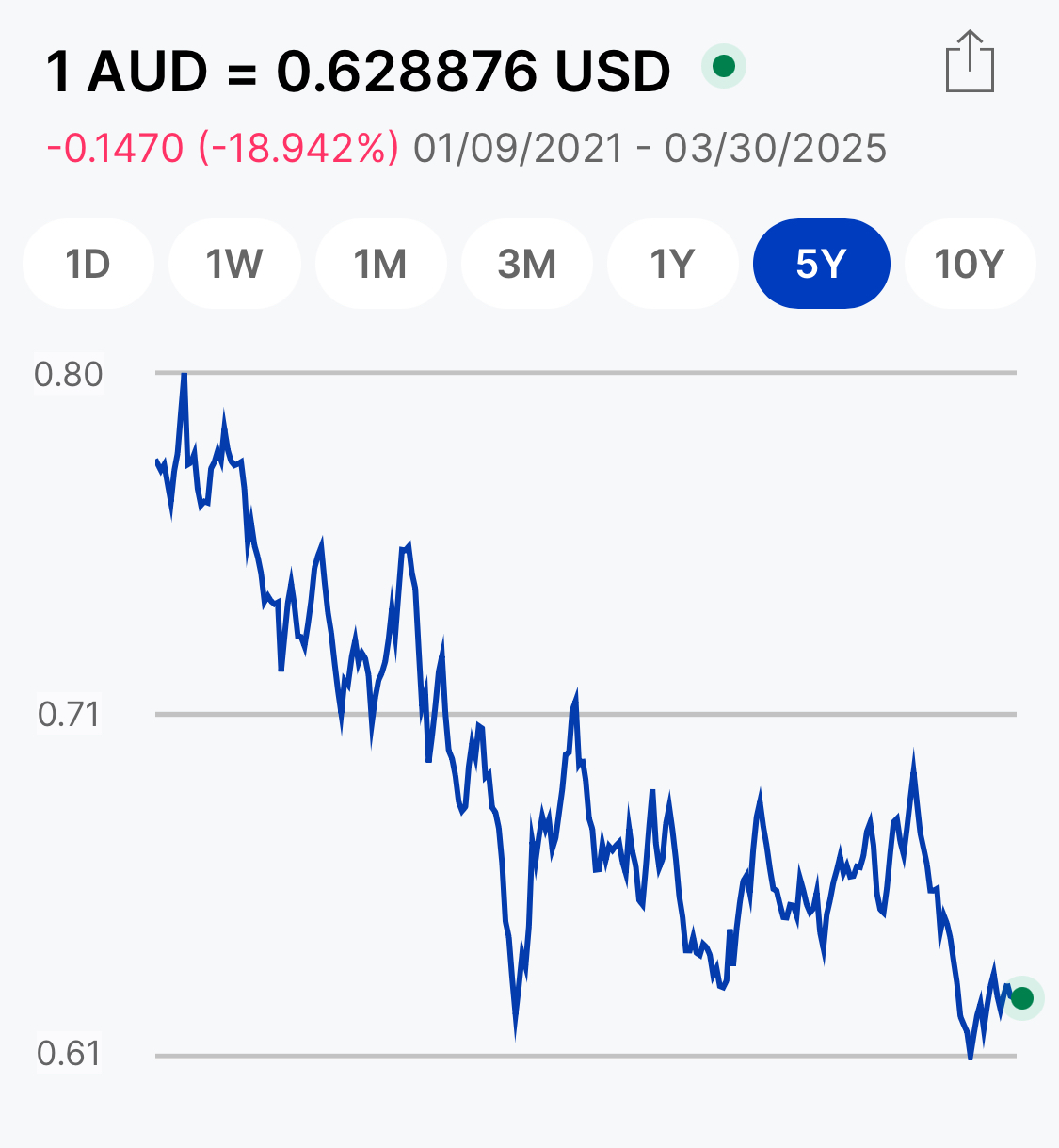Share the AUD to USD rate
1059x1148 pixels.
(x=970, y=62)
